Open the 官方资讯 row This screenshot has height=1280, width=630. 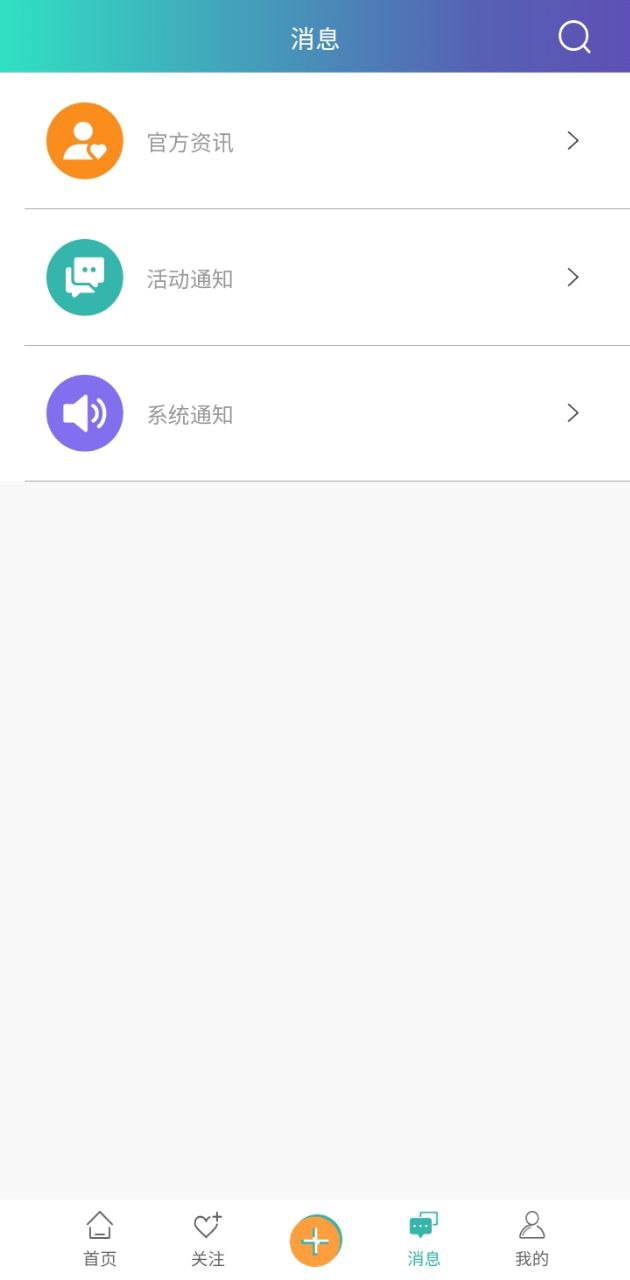point(315,141)
